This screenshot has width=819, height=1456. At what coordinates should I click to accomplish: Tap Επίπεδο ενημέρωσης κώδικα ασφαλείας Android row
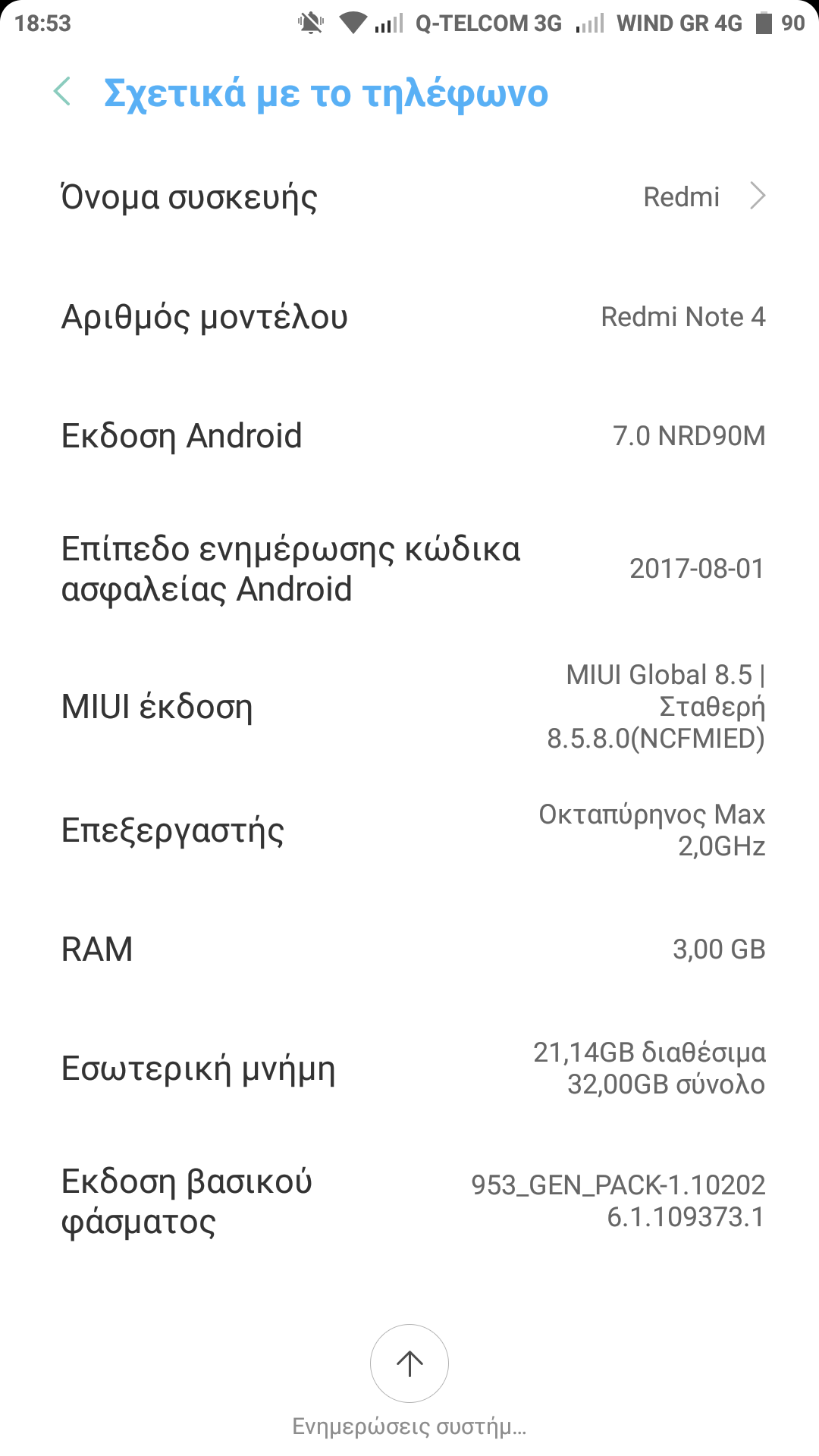(409, 569)
